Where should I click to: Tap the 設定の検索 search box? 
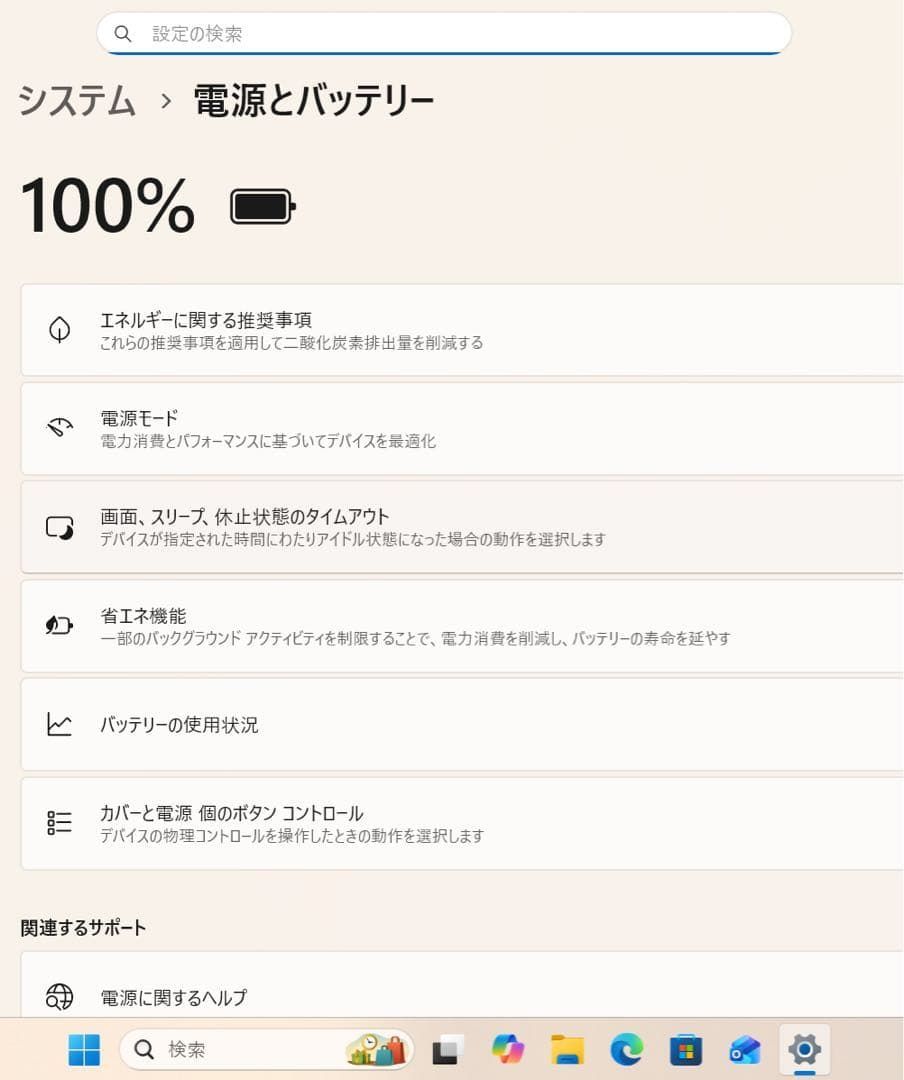(x=443, y=34)
